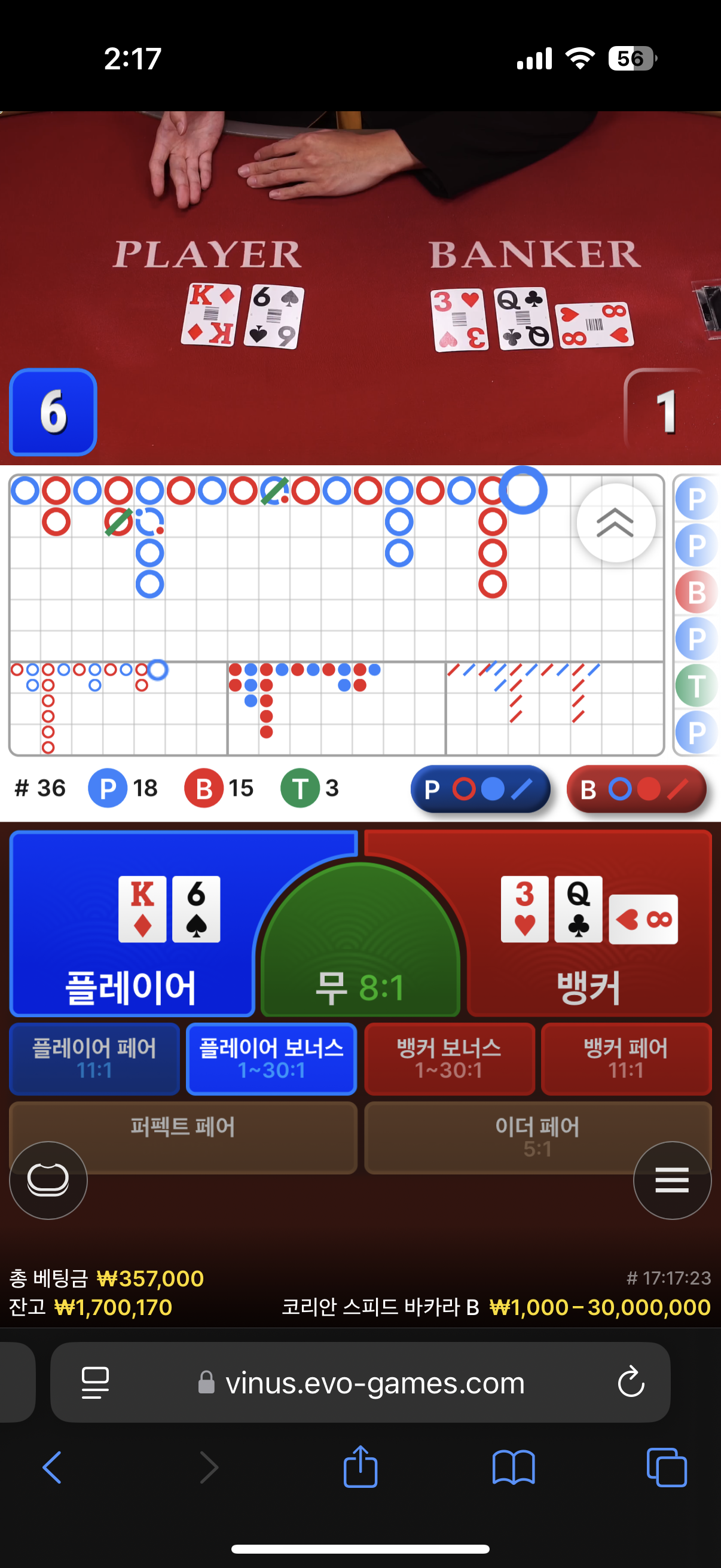Screen dimensions: 721x1568
Task: Show Player next-result prediction
Action: (480, 789)
